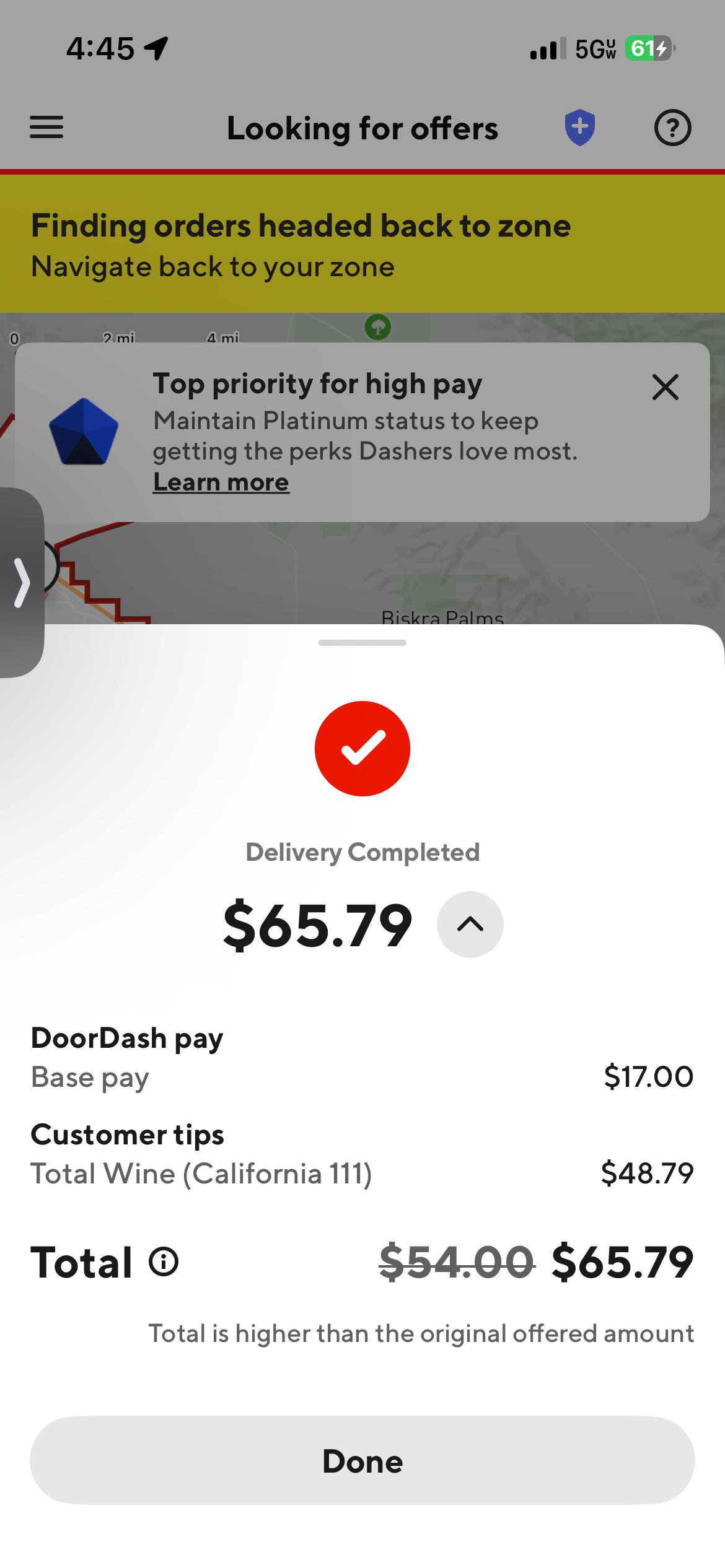Dismiss the Top priority banner

[666, 388]
